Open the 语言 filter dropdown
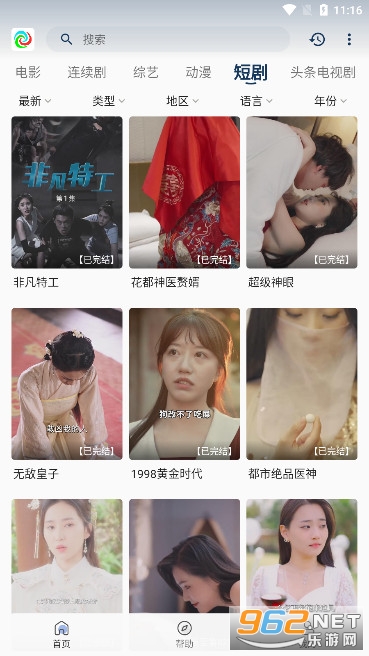Image resolution: width=369 pixels, height=656 pixels. coord(256,101)
